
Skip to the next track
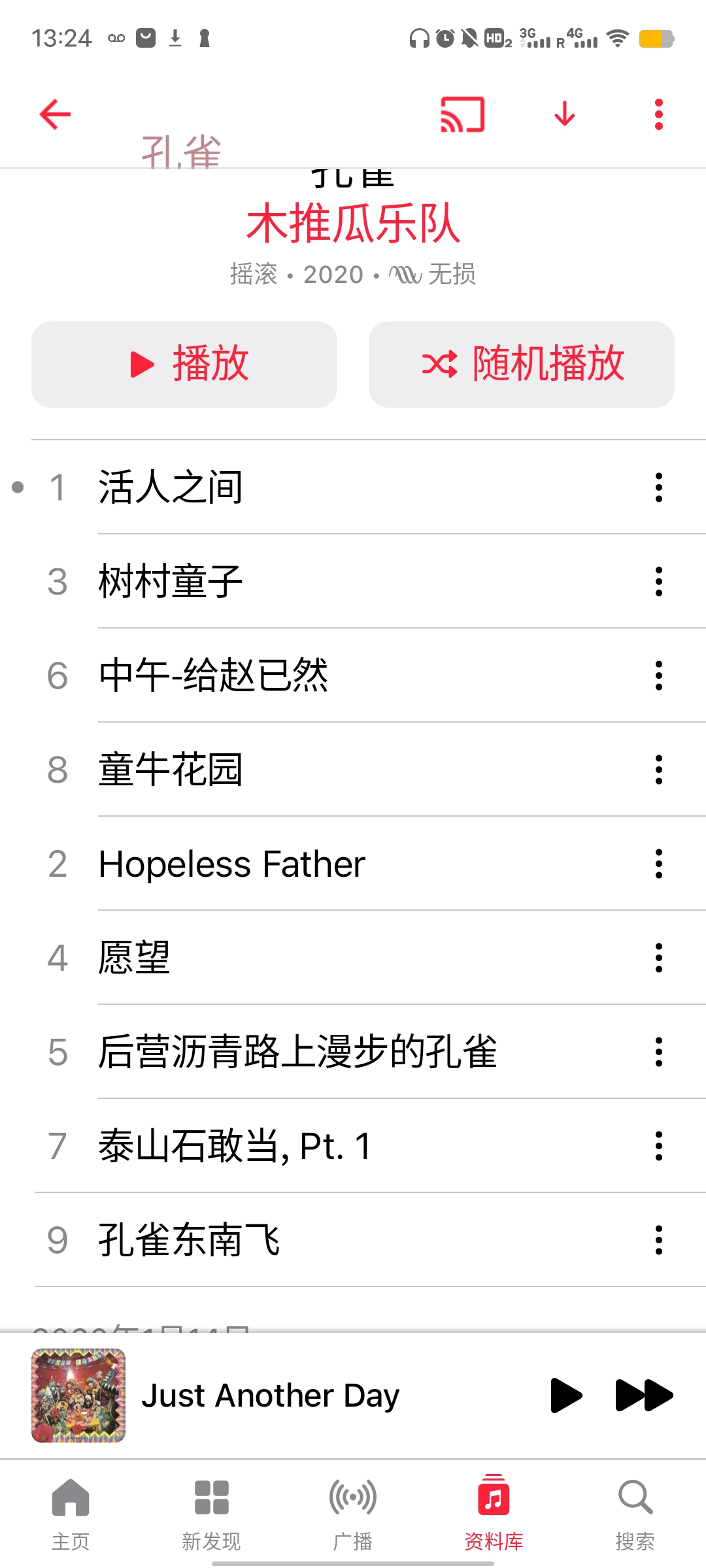pyautogui.click(x=644, y=1396)
